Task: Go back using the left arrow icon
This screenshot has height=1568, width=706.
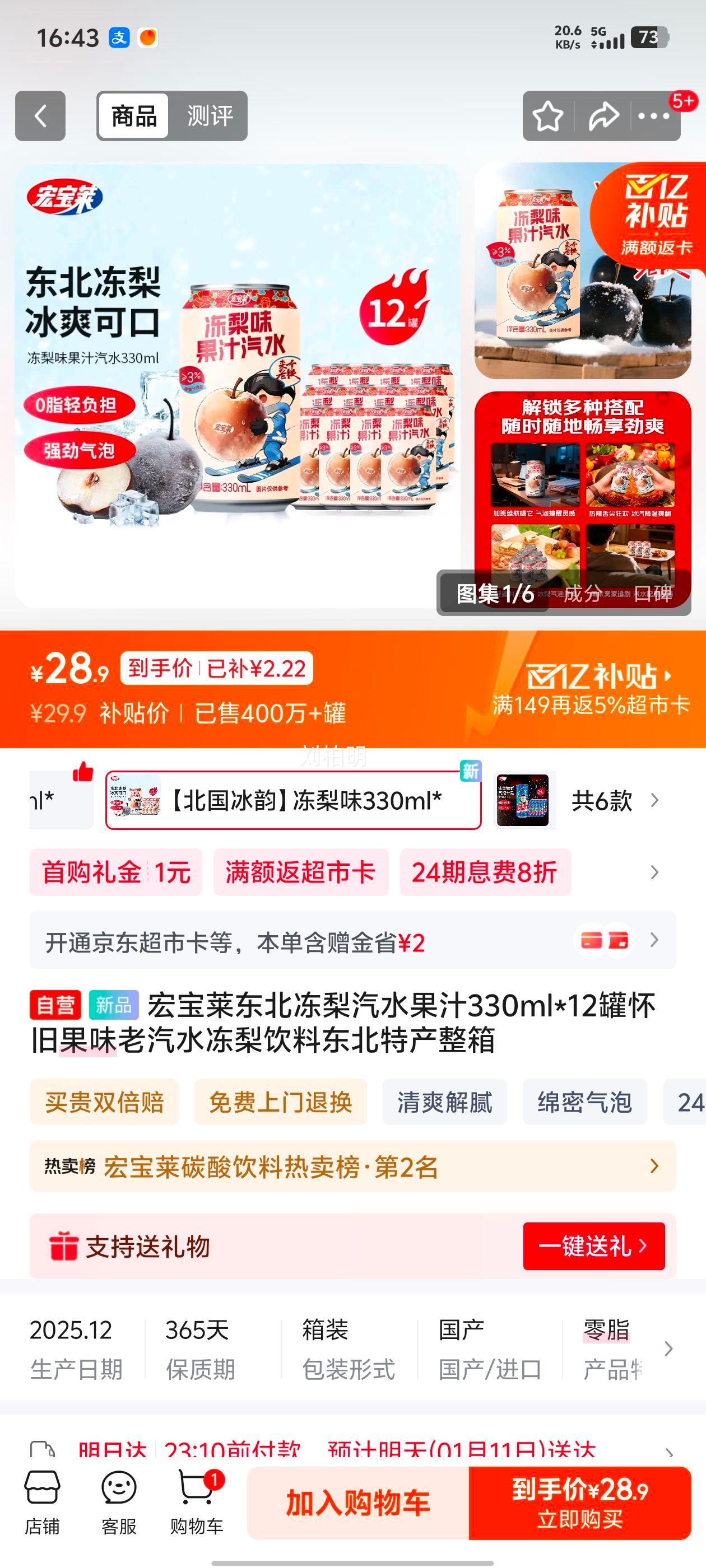Action: tap(41, 116)
